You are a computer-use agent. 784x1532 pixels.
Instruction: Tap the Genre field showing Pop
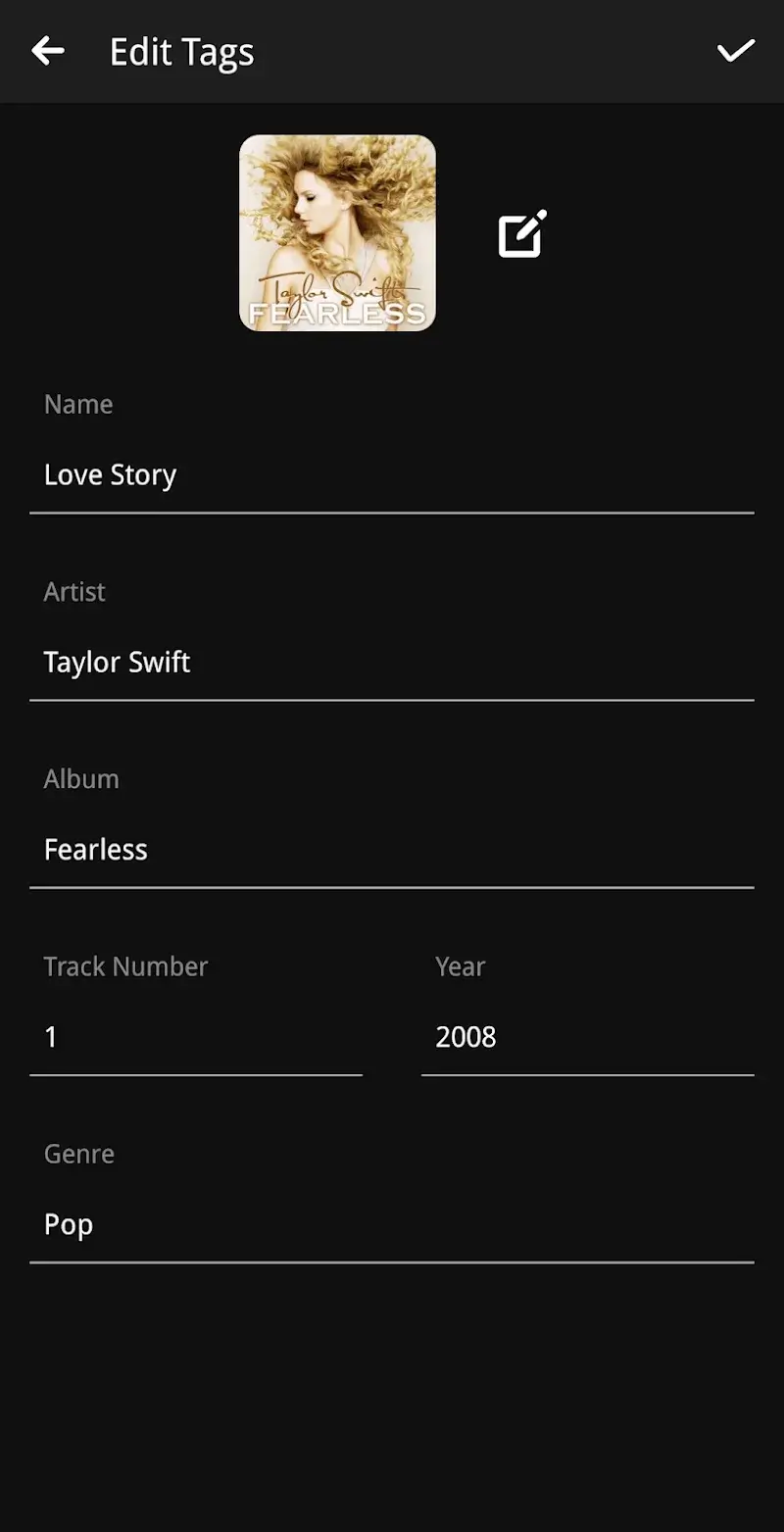(x=392, y=1224)
